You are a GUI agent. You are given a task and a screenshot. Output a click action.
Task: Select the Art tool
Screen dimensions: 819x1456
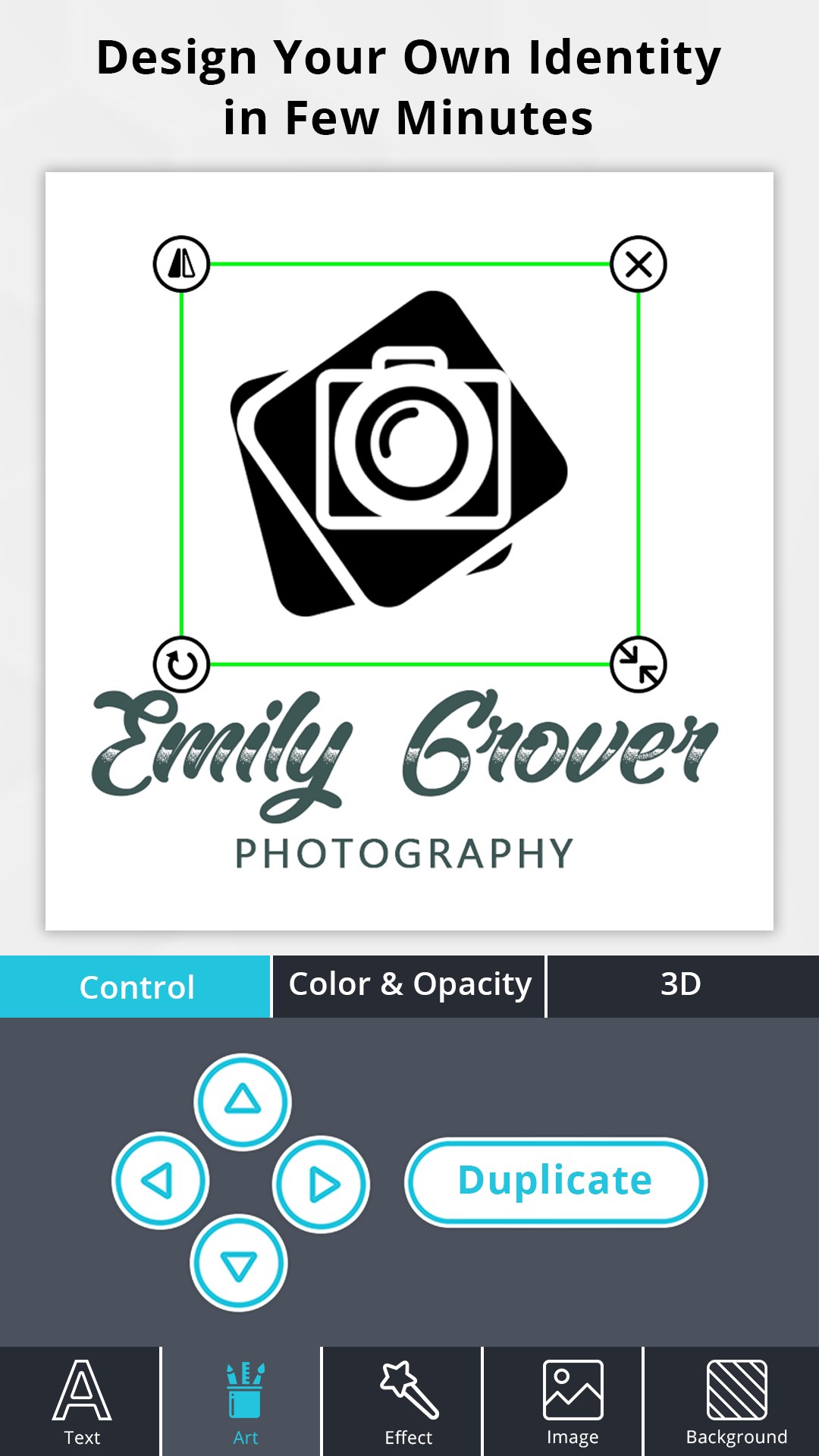[x=245, y=1401]
